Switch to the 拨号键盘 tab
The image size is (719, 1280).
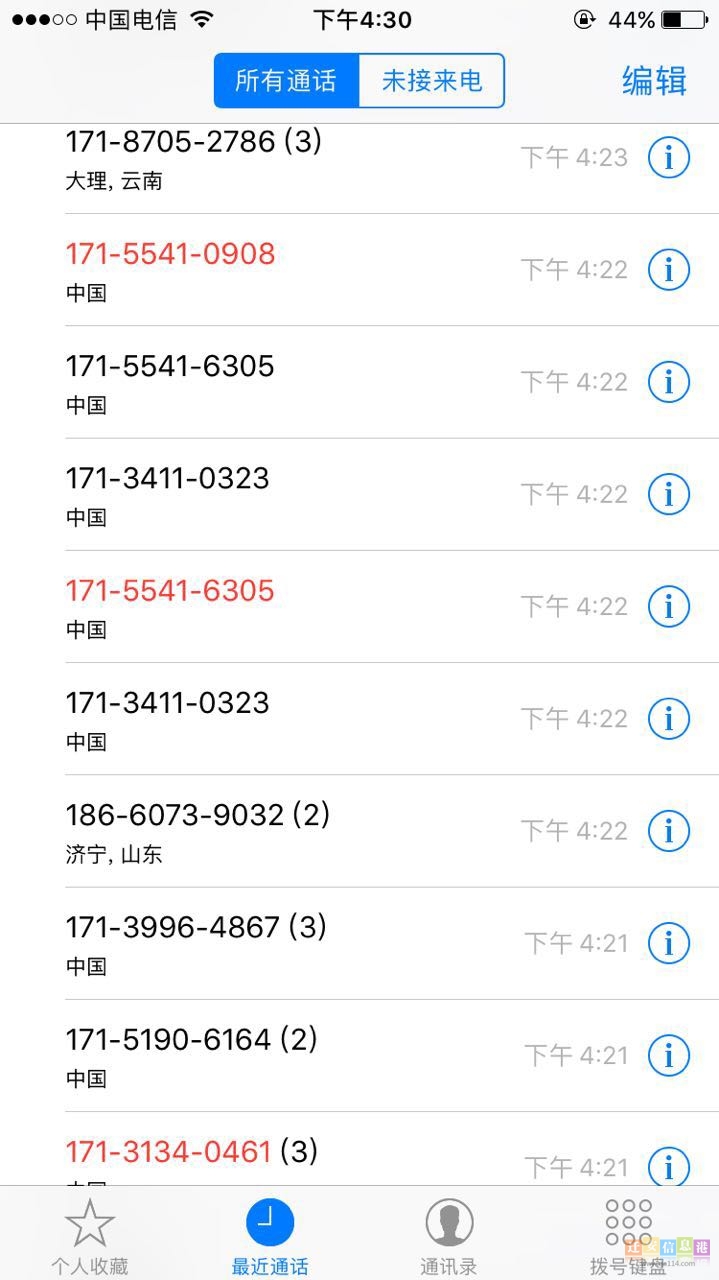(628, 1237)
